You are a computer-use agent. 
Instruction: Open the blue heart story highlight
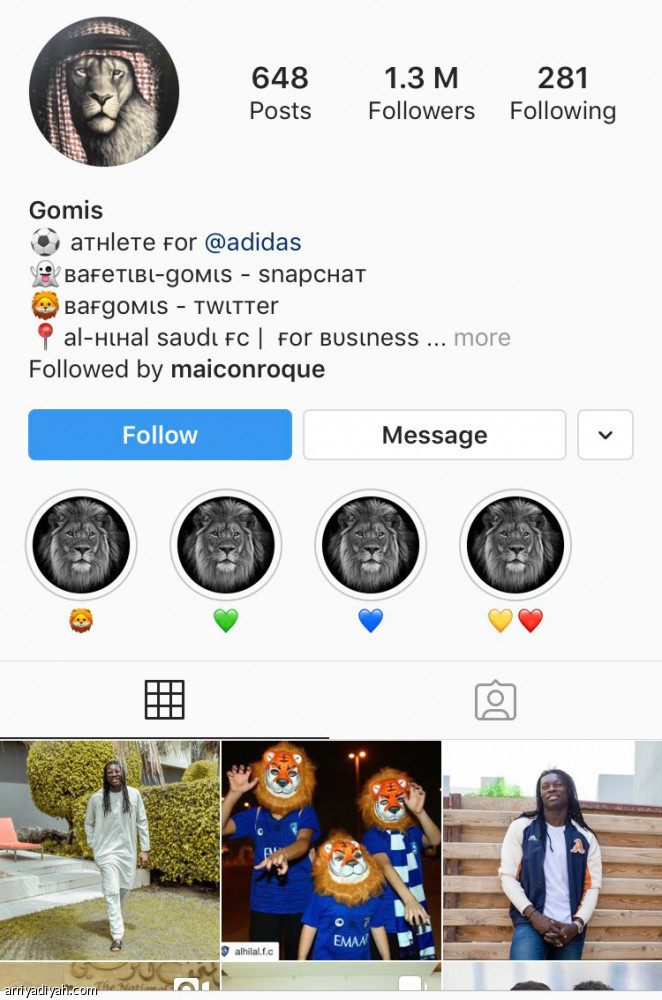click(370, 546)
